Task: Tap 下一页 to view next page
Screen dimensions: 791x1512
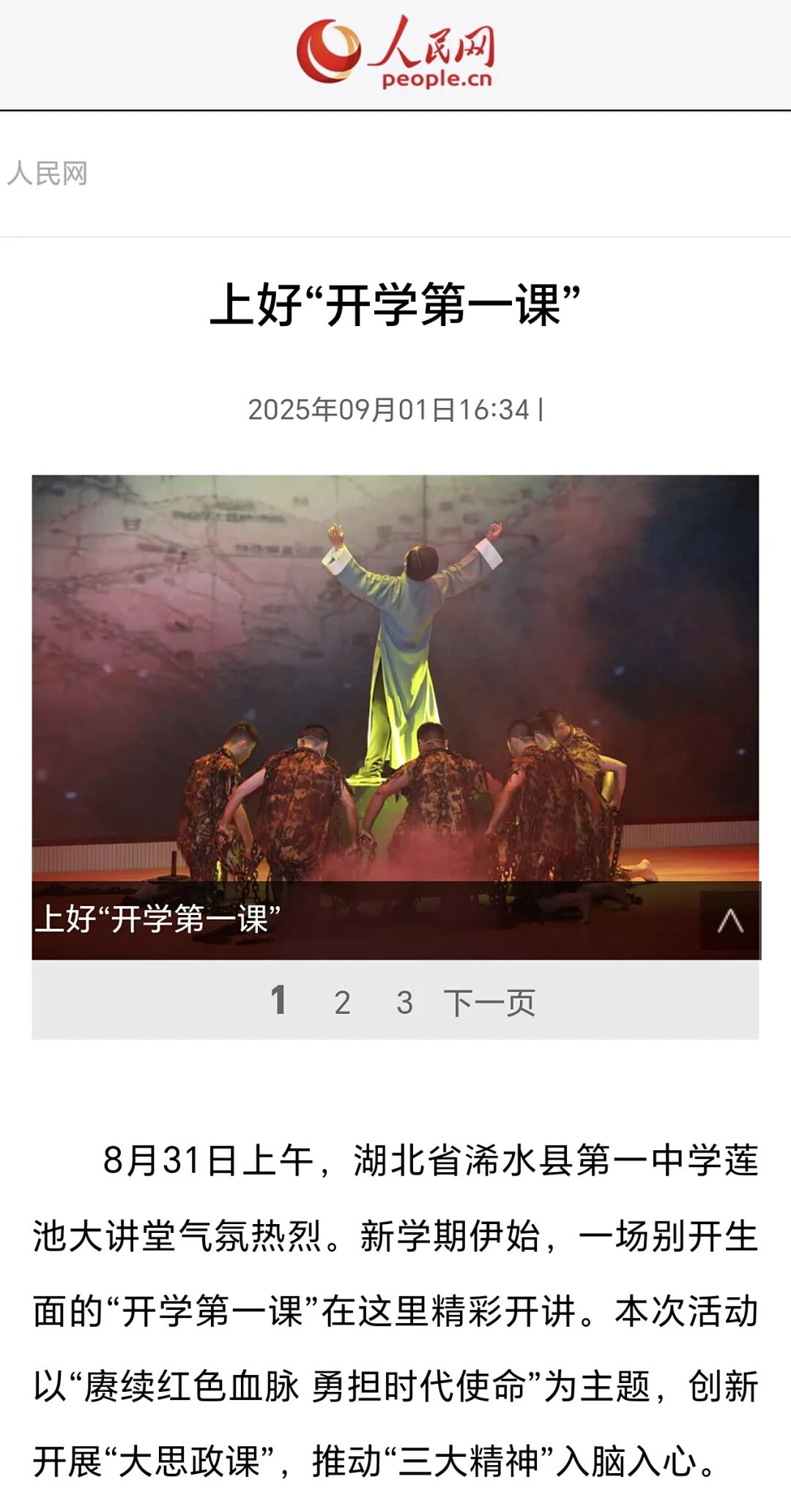Action: coord(489,1003)
